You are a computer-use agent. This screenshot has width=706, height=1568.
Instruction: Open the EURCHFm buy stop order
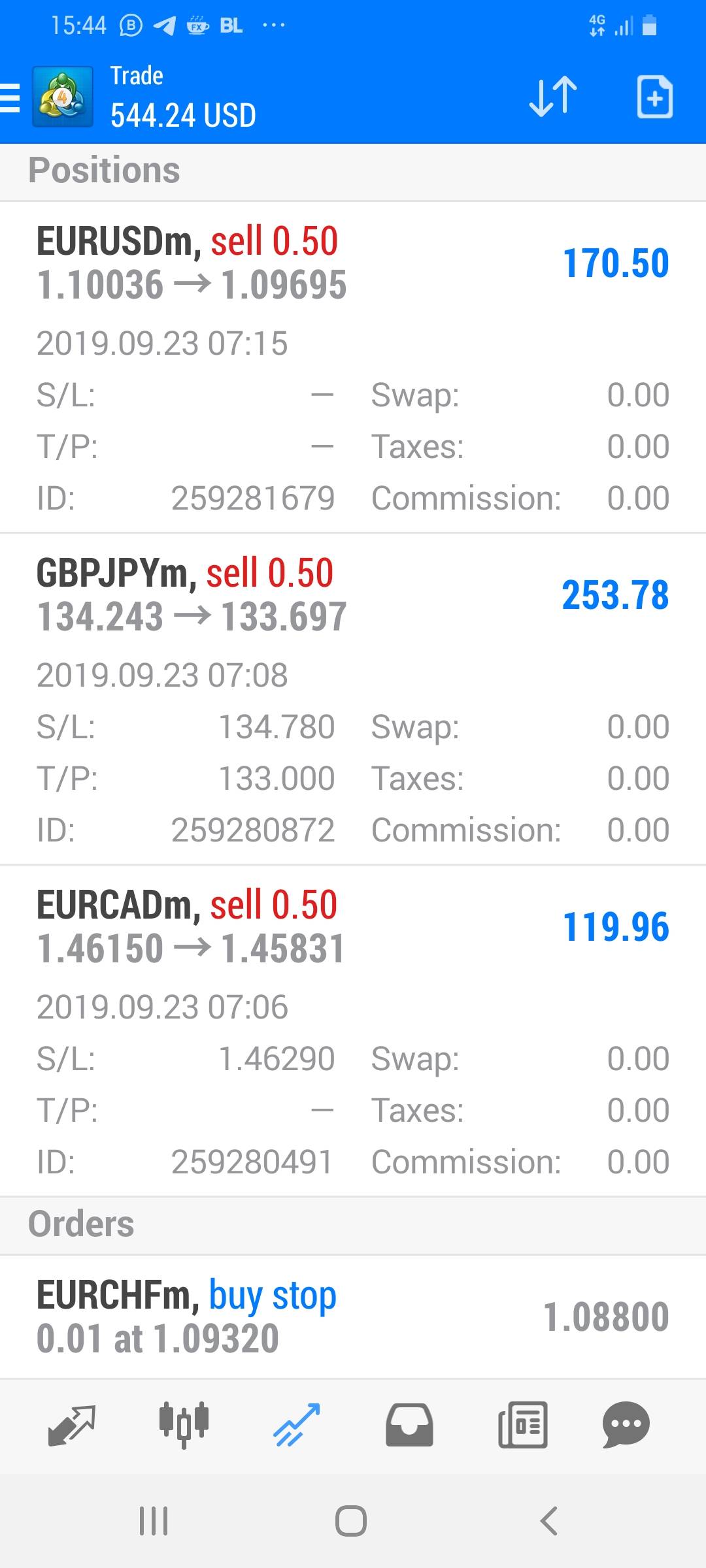[353, 1316]
